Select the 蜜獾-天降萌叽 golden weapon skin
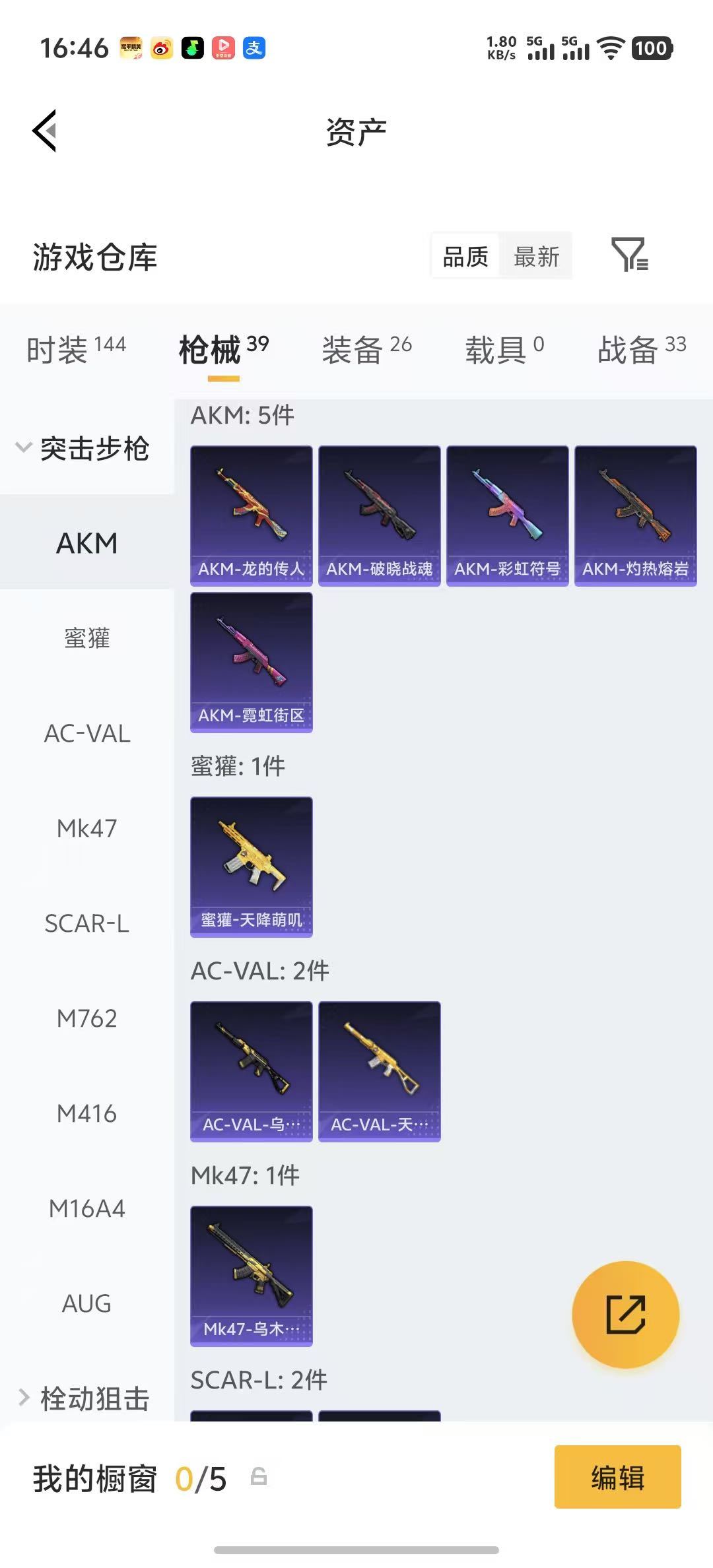This screenshot has height=1568, width=713. tap(250, 867)
